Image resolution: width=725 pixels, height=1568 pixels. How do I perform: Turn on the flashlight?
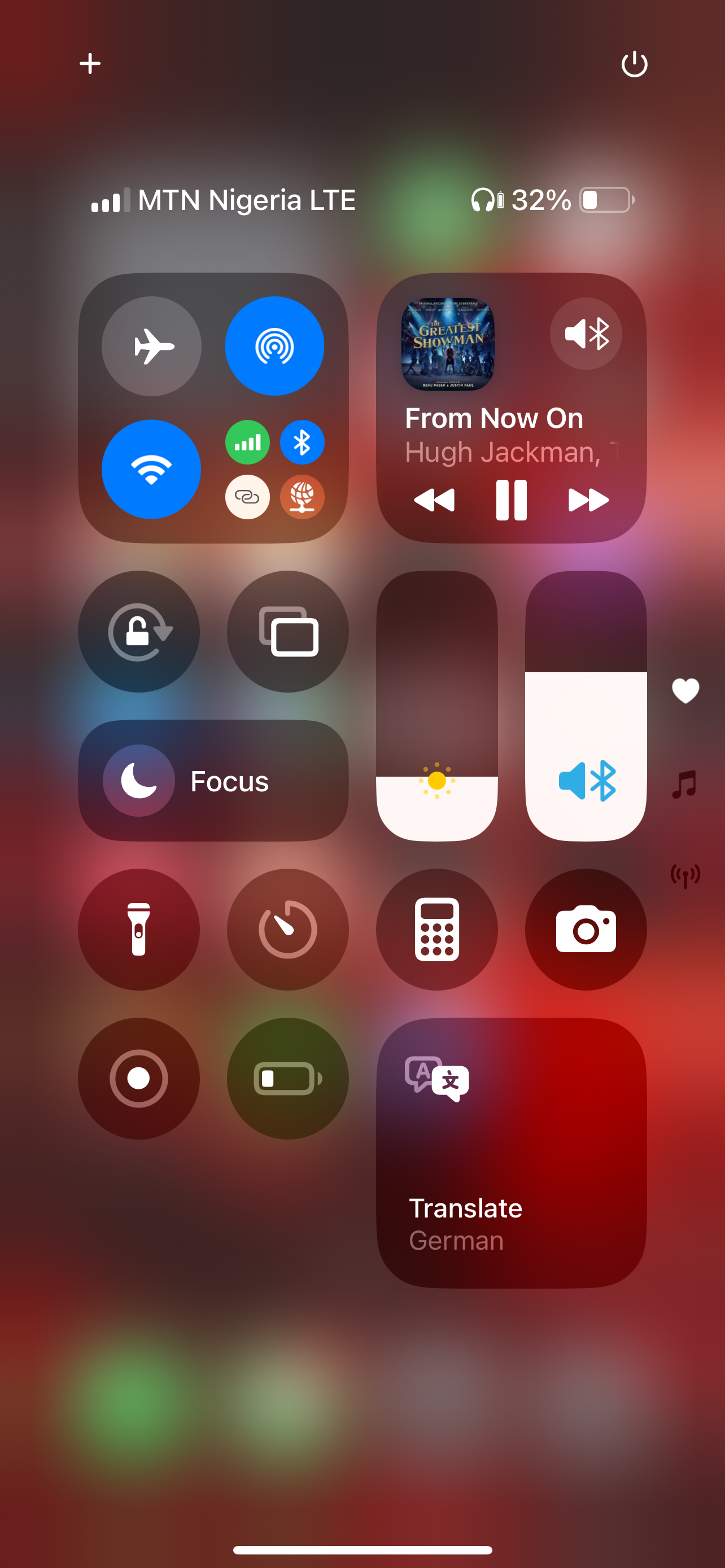[x=139, y=930]
